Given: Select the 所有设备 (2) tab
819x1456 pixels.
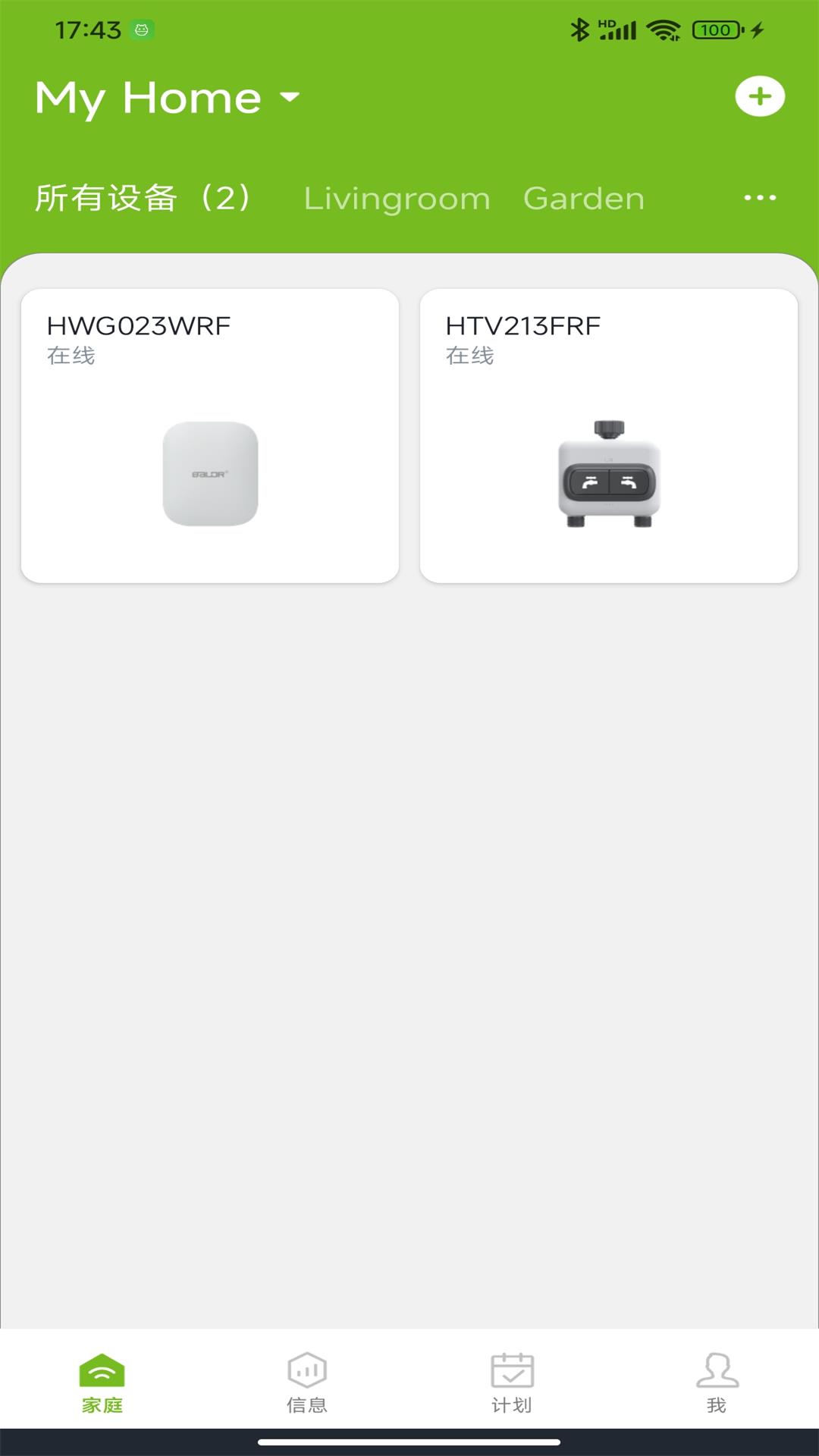Looking at the screenshot, I should [143, 198].
